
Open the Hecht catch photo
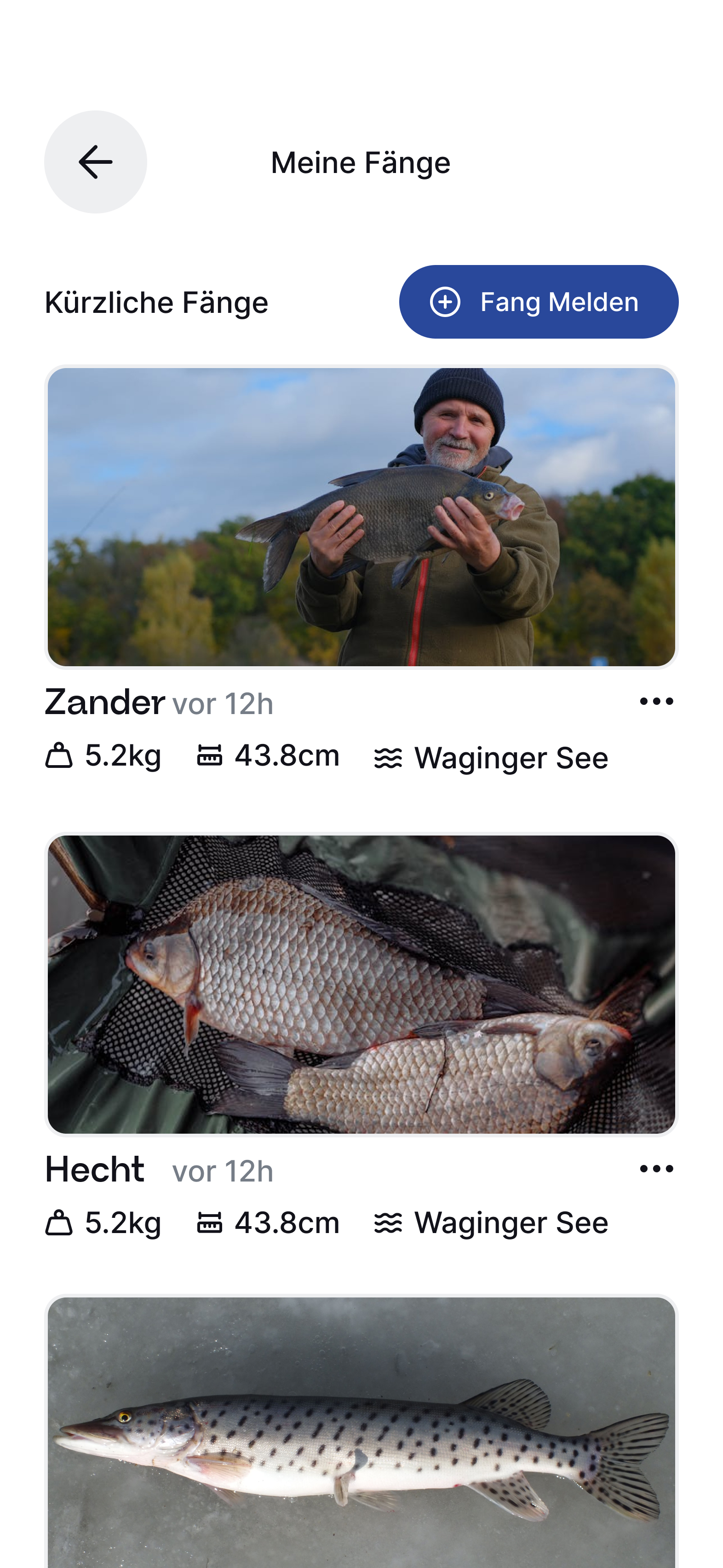click(x=361, y=982)
